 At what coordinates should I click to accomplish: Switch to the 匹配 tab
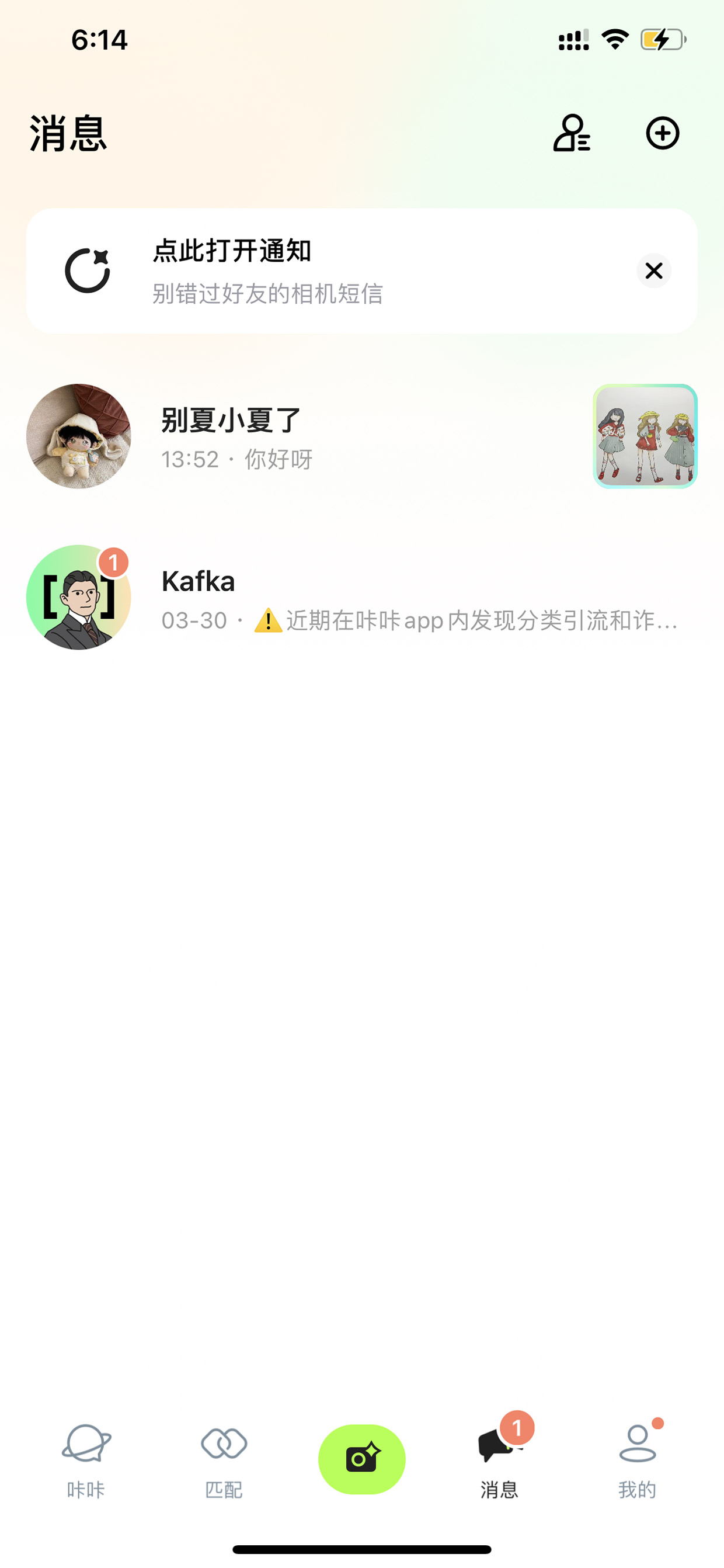click(224, 1461)
